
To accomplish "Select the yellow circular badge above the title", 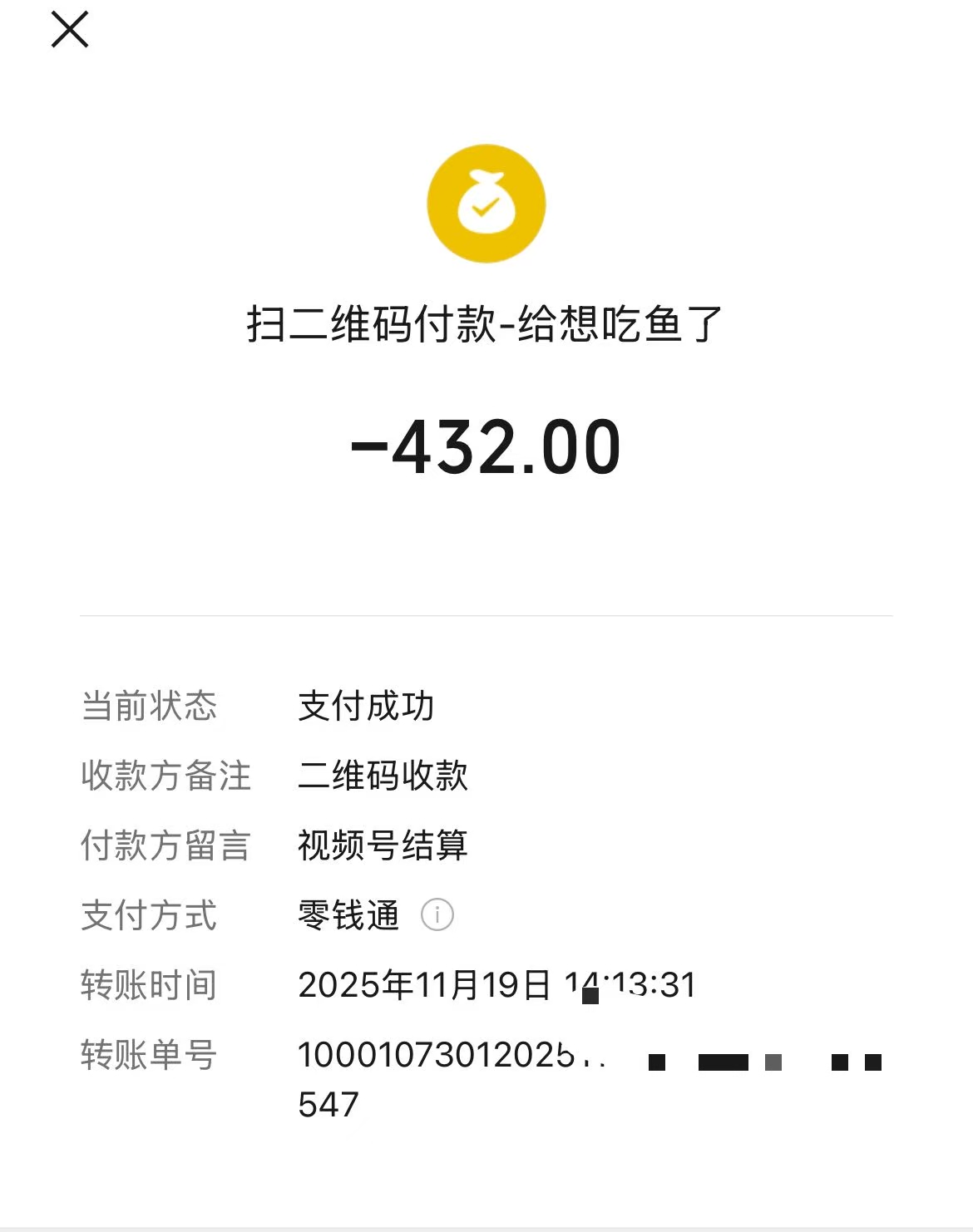I will pyautogui.click(x=486, y=202).
